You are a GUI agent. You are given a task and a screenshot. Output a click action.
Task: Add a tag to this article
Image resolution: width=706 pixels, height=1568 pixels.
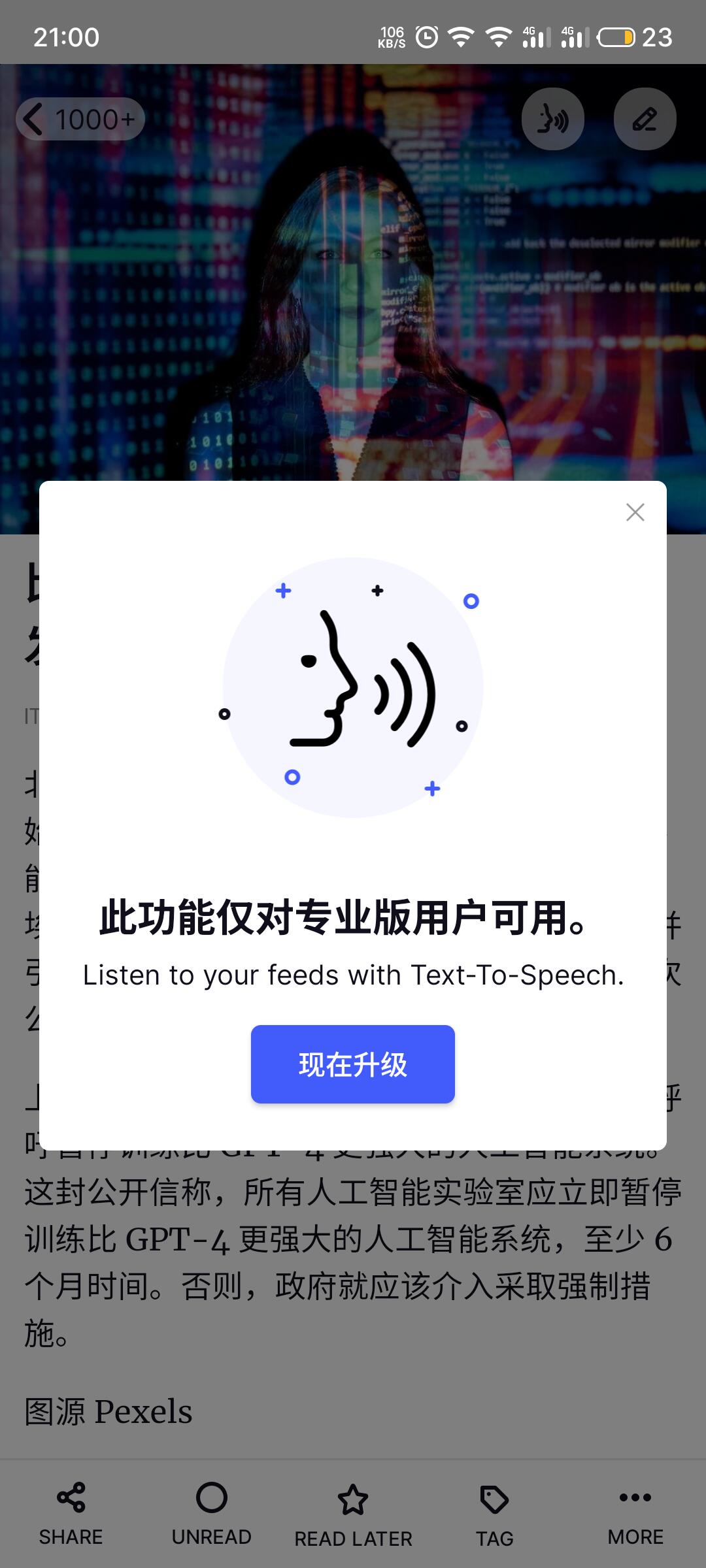[x=494, y=1512]
